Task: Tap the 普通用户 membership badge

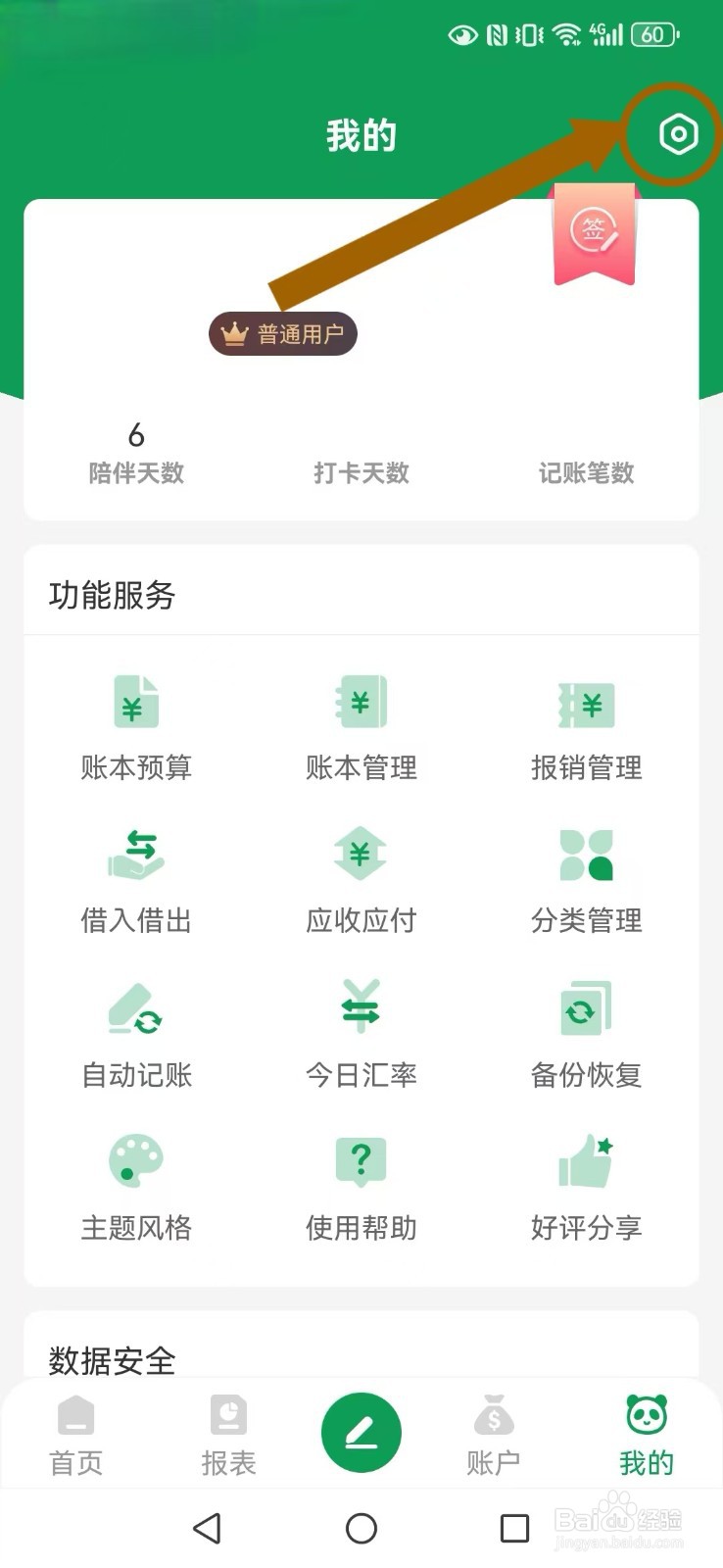Action: 282,334
